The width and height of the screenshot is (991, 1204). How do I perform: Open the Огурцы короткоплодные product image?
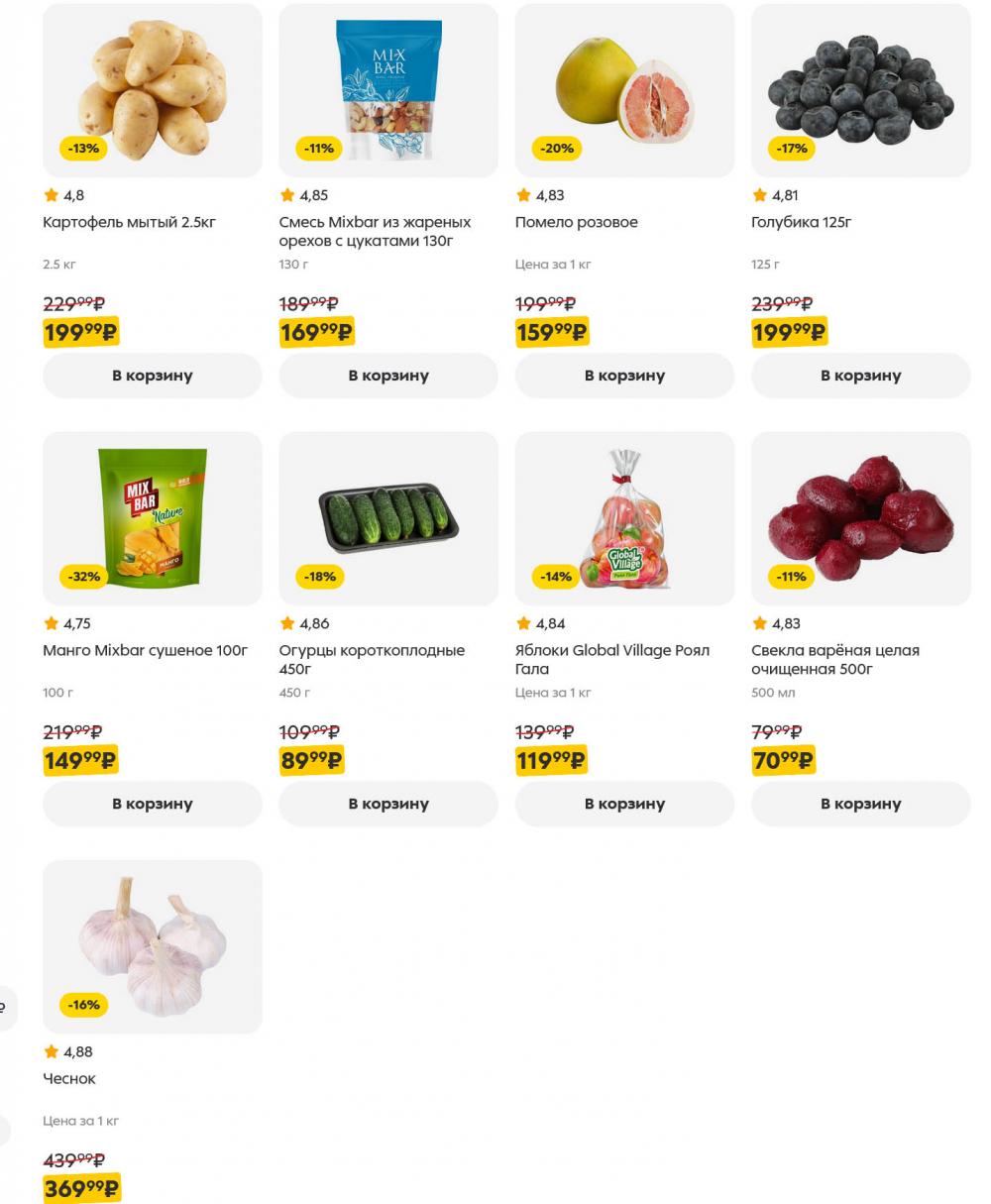[387, 518]
